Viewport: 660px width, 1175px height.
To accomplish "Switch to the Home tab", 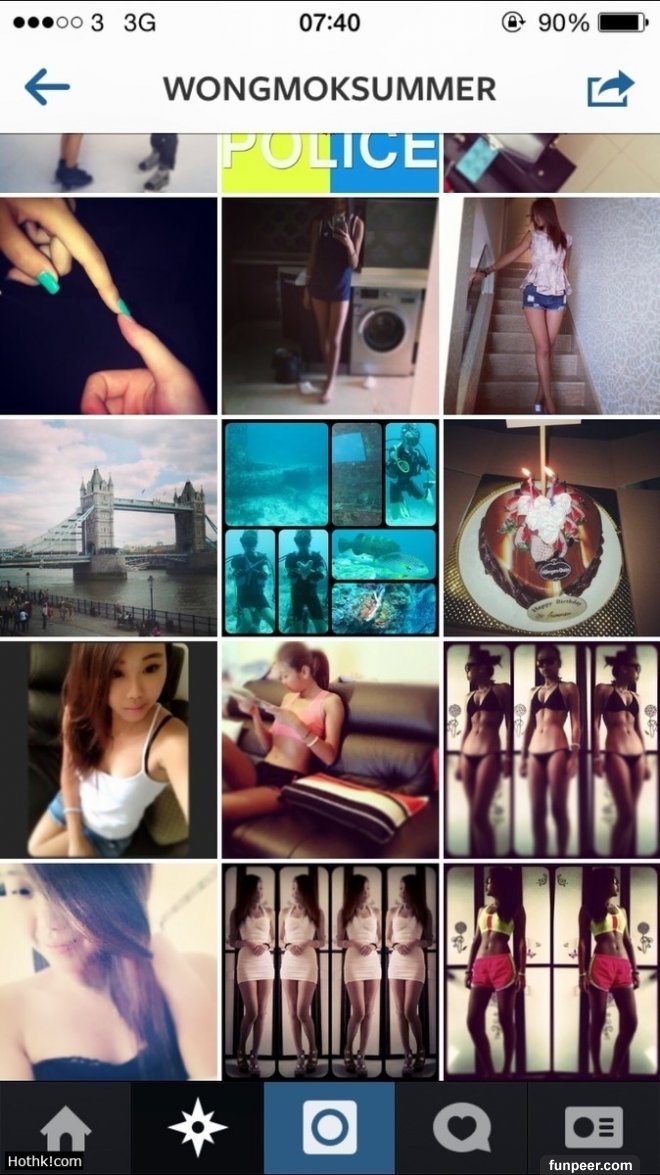I will click(65, 1128).
